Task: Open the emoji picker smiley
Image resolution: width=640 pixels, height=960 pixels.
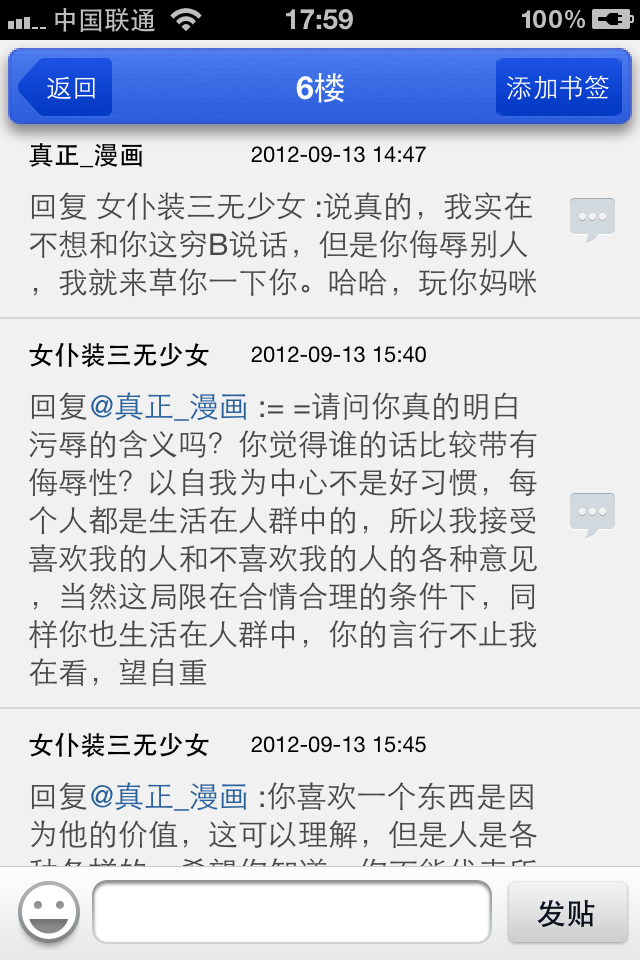Action: point(49,912)
